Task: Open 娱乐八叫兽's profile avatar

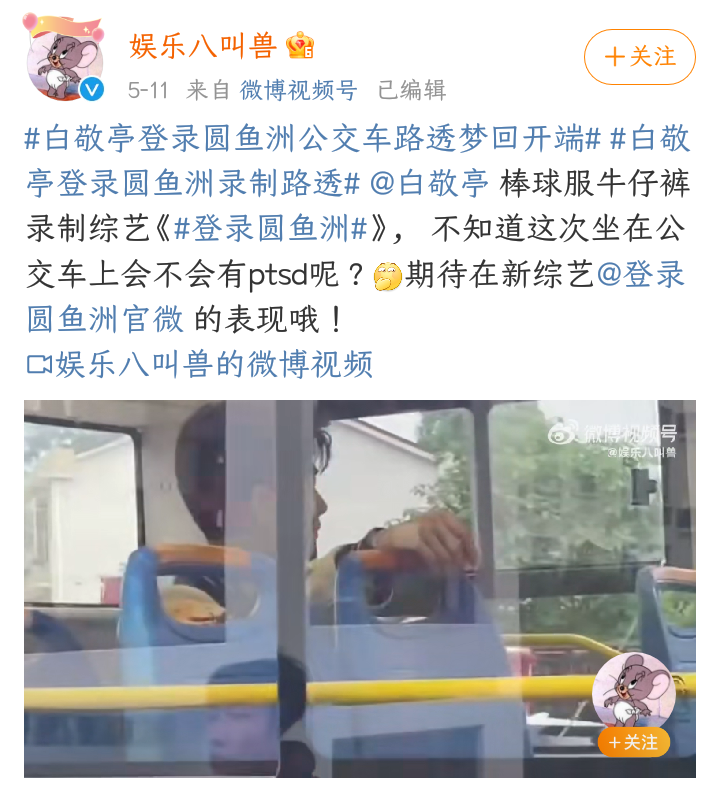Action: (x=64, y=58)
